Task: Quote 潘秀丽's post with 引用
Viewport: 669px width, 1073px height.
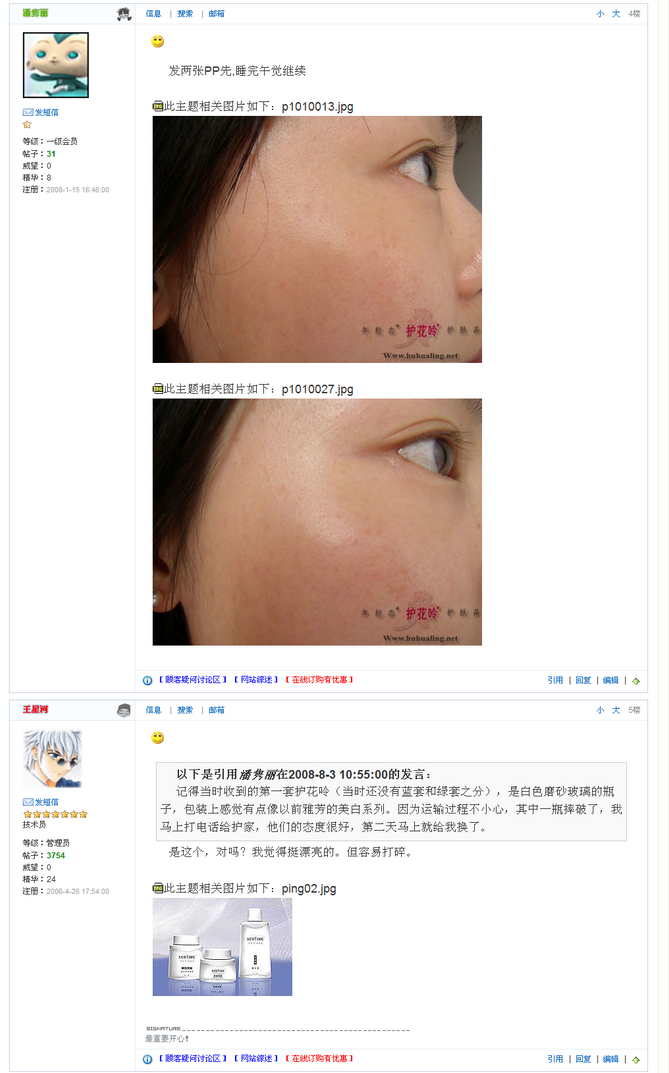Action: 555,680
